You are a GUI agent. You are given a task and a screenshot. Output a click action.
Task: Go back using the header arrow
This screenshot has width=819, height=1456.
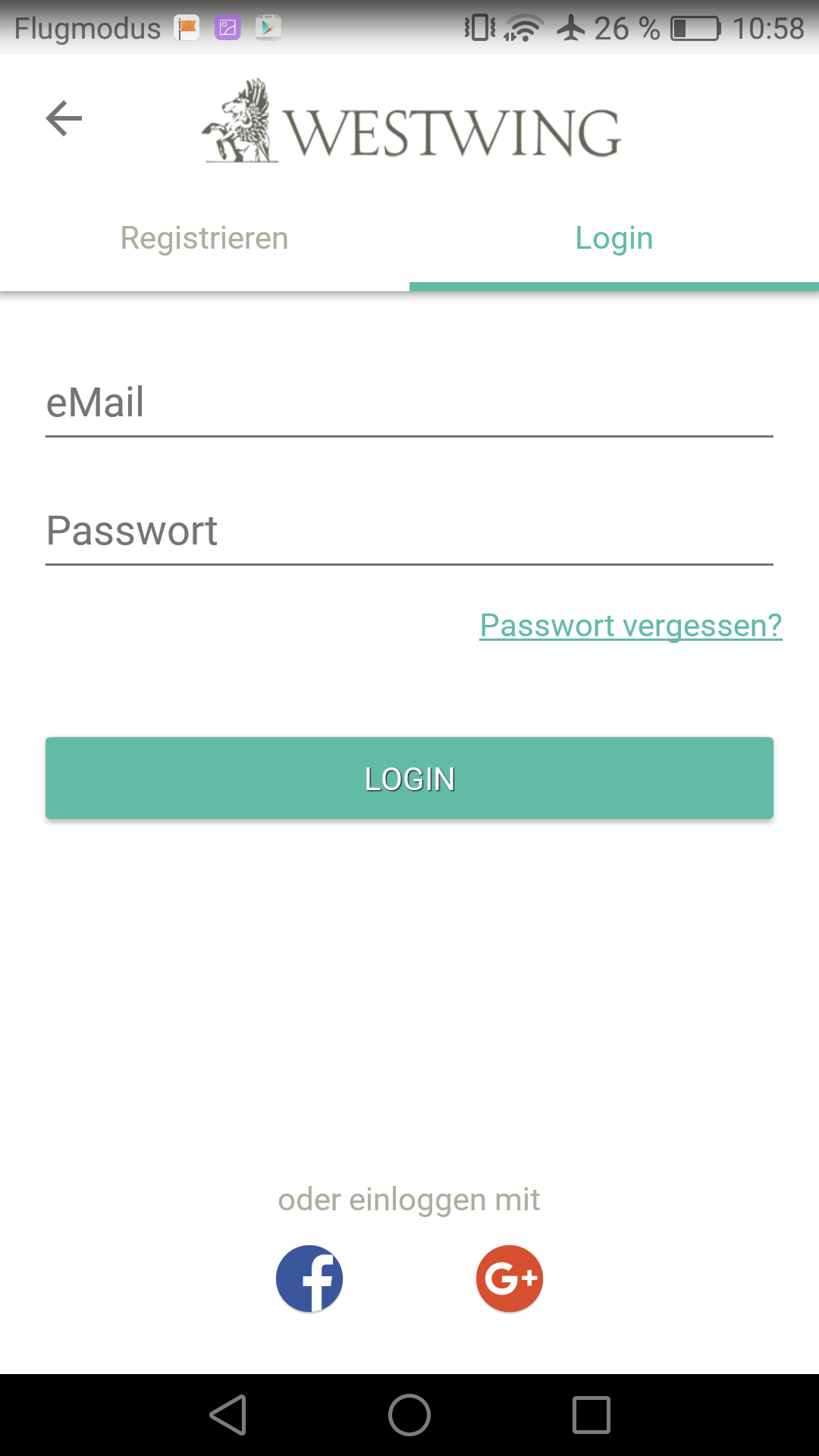(64, 119)
